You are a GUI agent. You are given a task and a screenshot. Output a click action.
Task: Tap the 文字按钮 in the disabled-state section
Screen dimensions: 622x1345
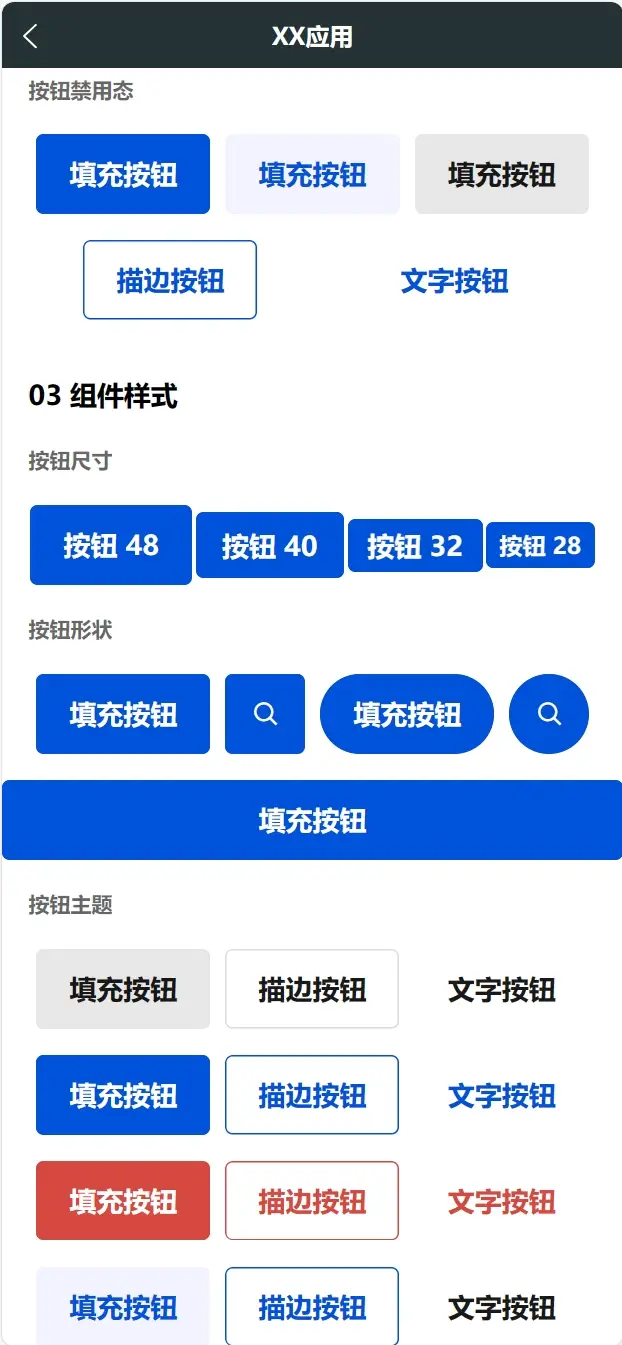coord(454,280)
